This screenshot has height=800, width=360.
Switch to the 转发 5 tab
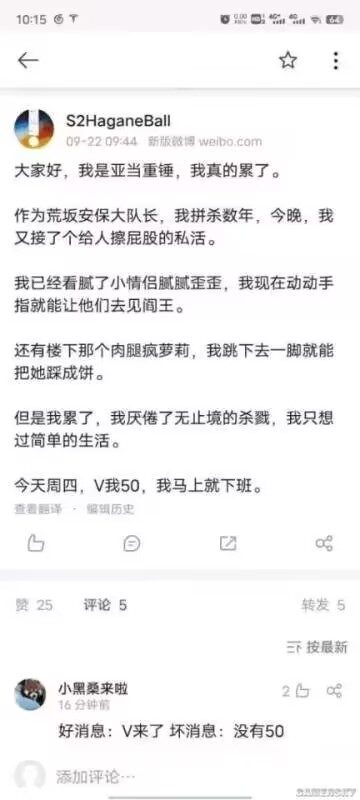(x=323, y=605)
